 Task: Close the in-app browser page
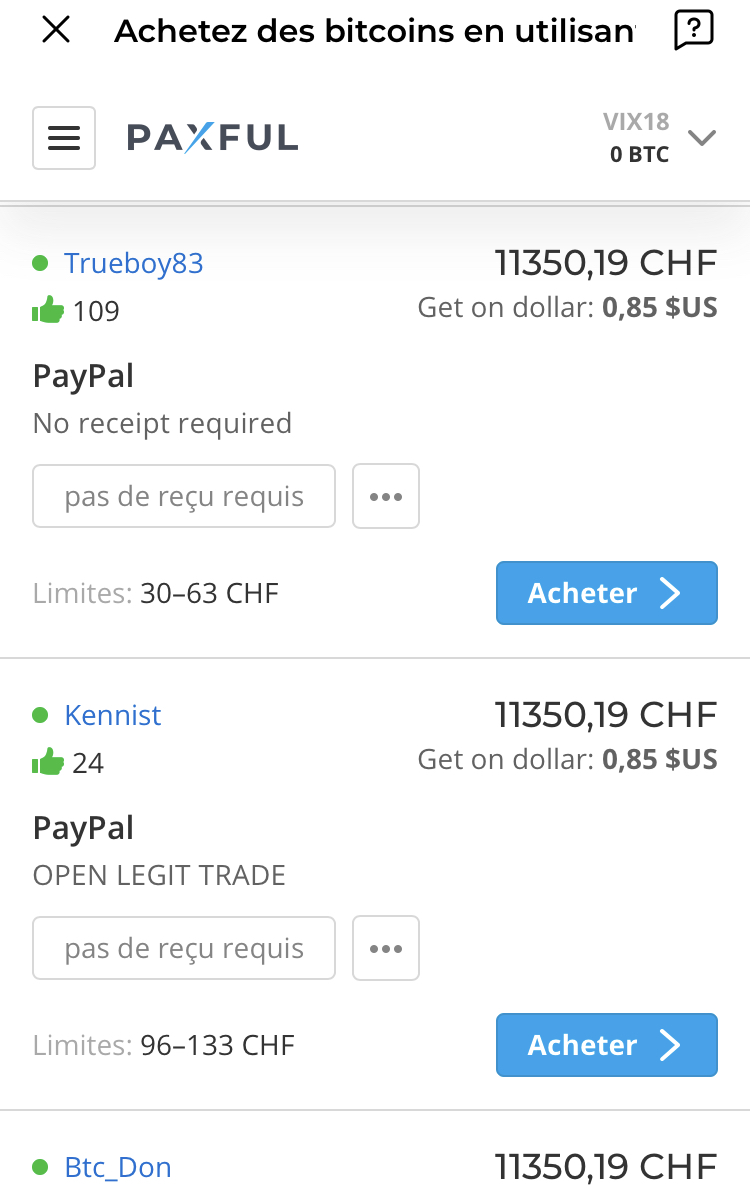pyautogui.click(x=56, y=30)
